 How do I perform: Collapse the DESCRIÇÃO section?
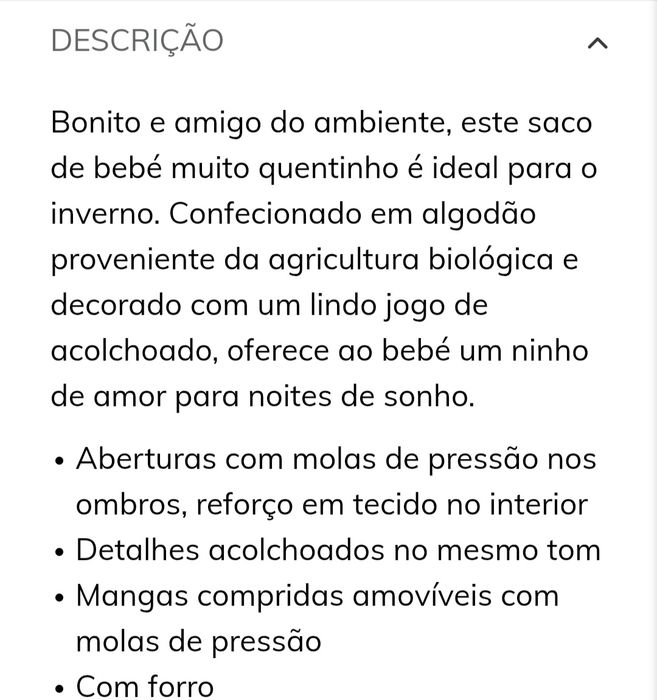point(597,43)
